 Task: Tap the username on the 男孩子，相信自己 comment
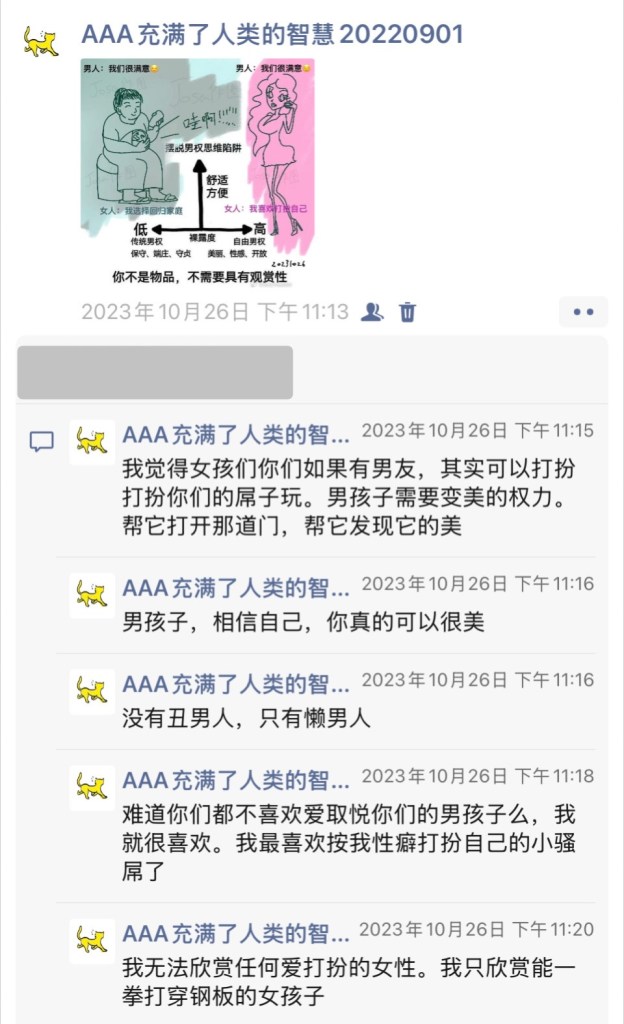tap(236, 587)
